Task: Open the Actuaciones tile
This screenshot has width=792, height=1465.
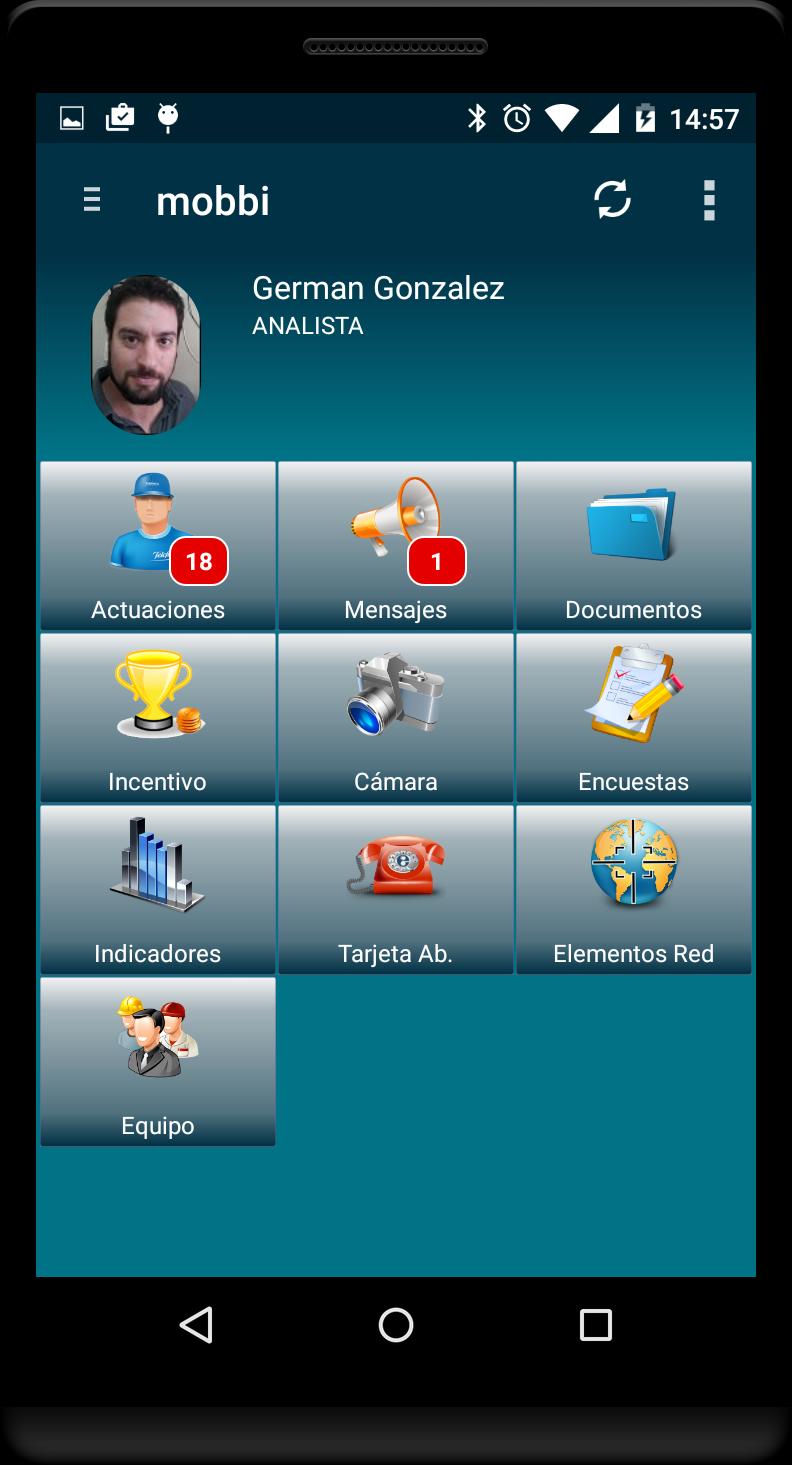Action: 158,546
